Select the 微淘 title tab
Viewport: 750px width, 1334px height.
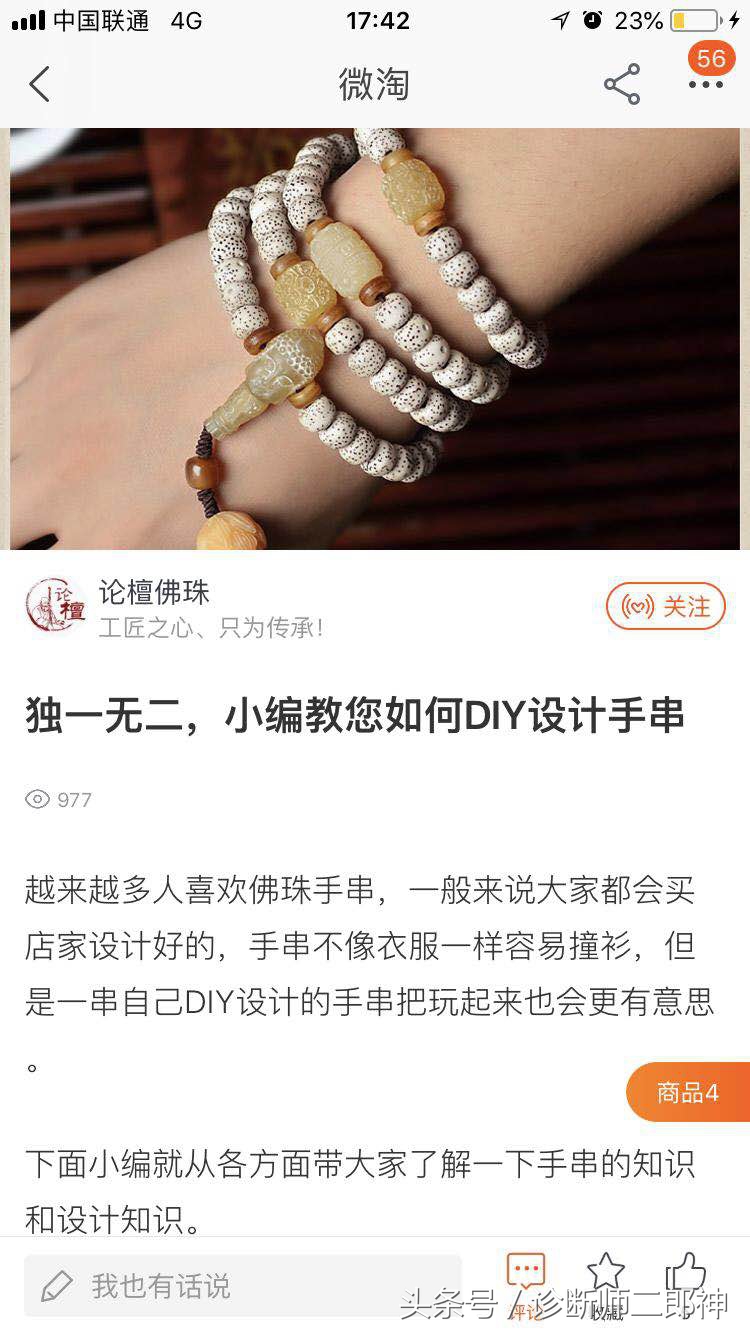pos(375,87)
